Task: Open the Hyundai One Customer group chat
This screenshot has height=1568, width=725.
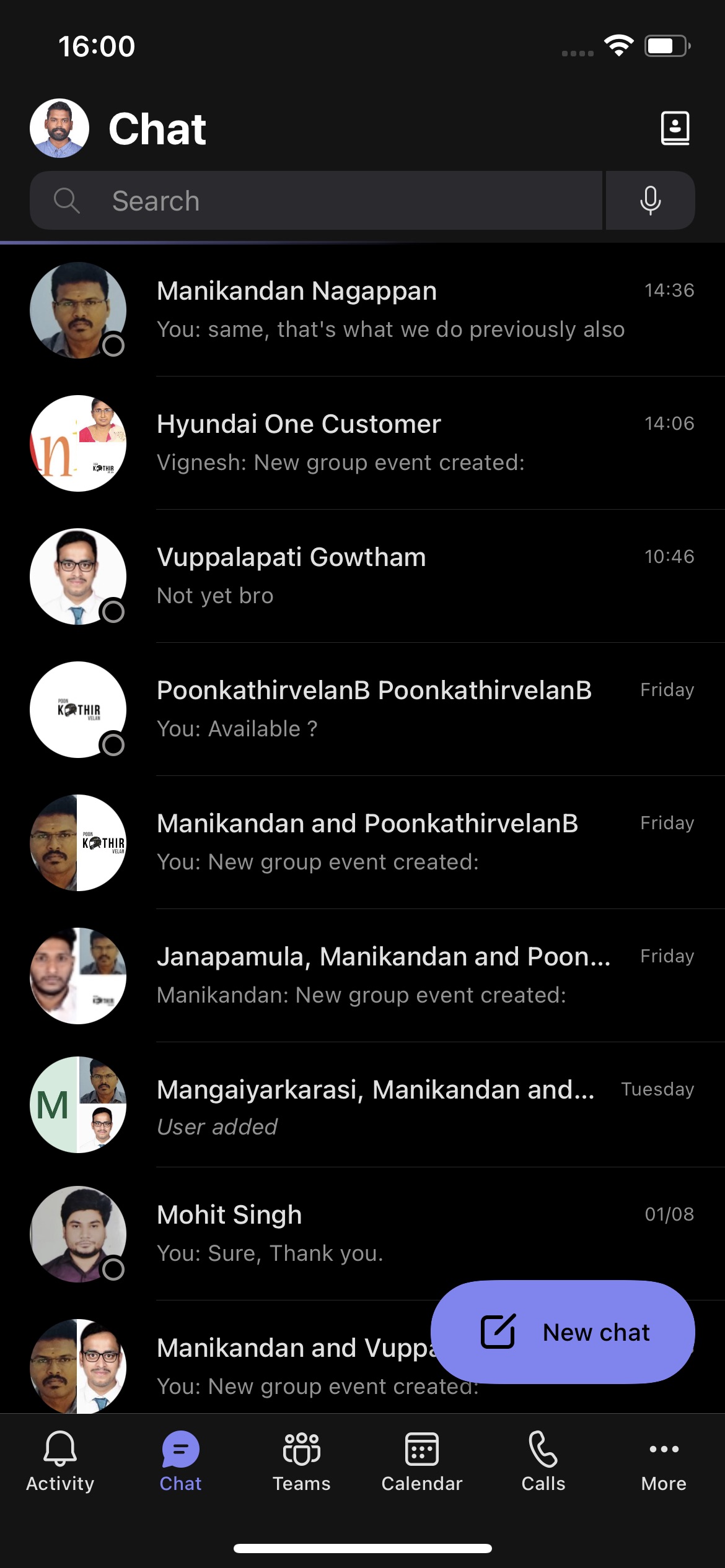Action: pyautogui.click(x=390, y=443)
